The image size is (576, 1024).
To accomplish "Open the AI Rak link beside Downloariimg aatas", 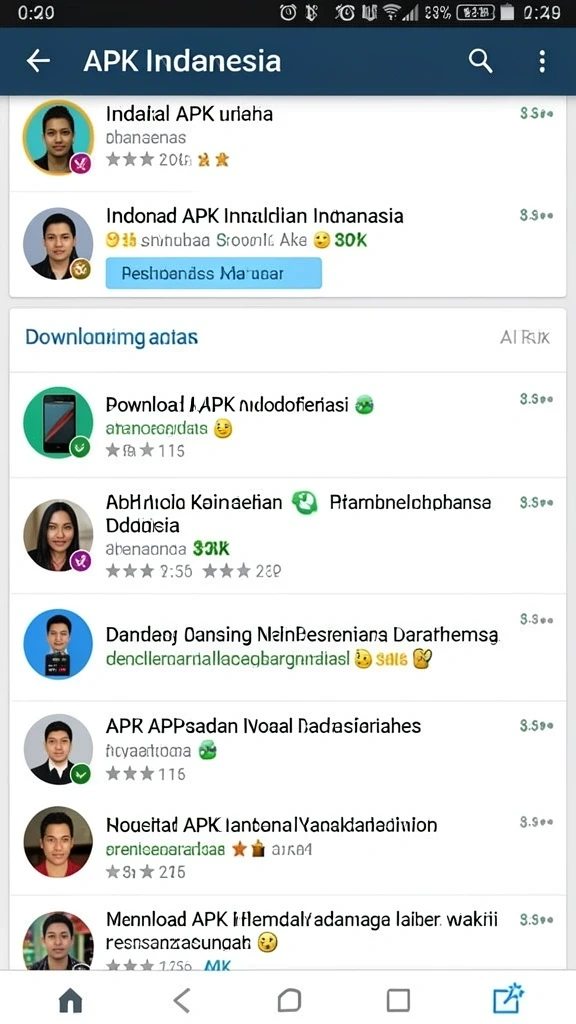I will point(524,338).
